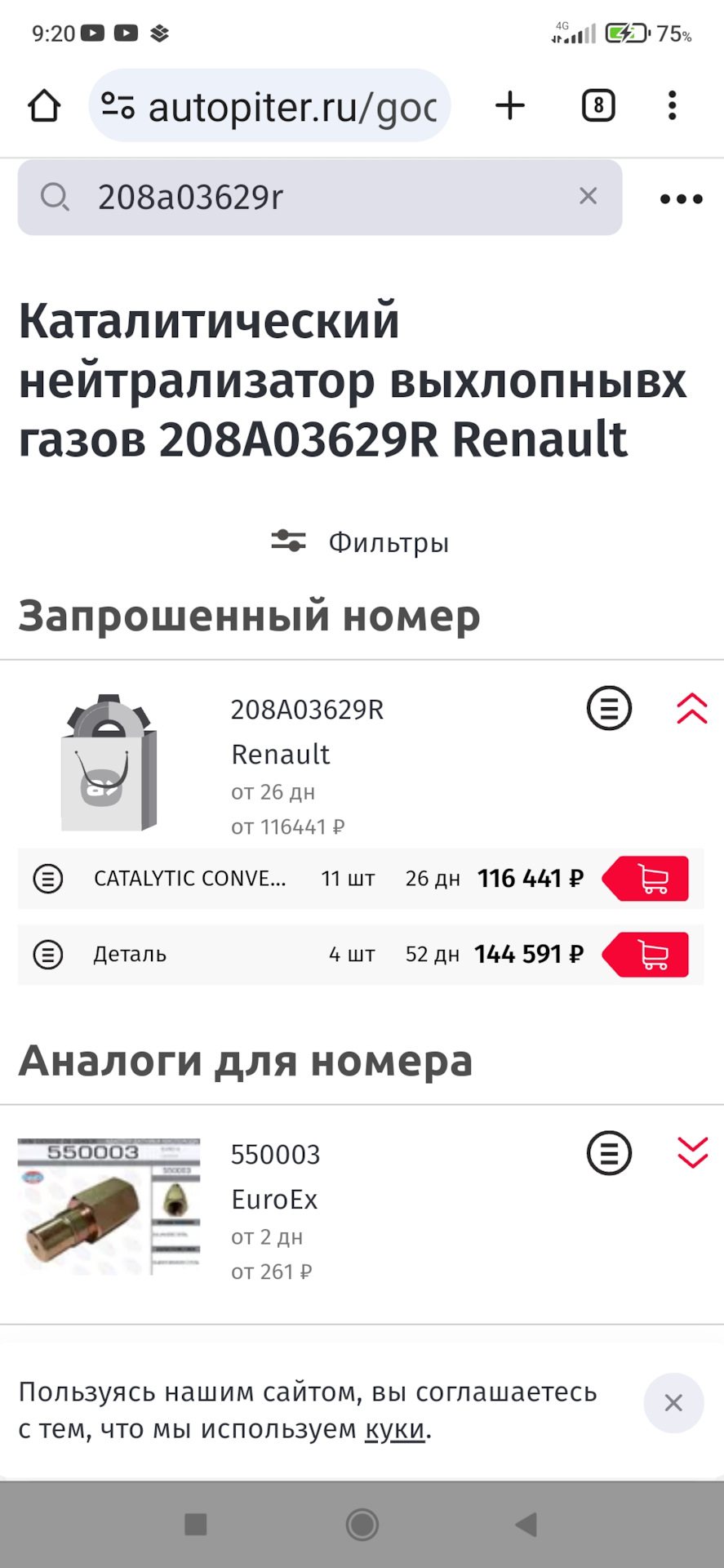Viewport: 724px width, 1568px height.
Task: Add the 116 441 ₽ offer to cart
Action: tap(651, 879)
